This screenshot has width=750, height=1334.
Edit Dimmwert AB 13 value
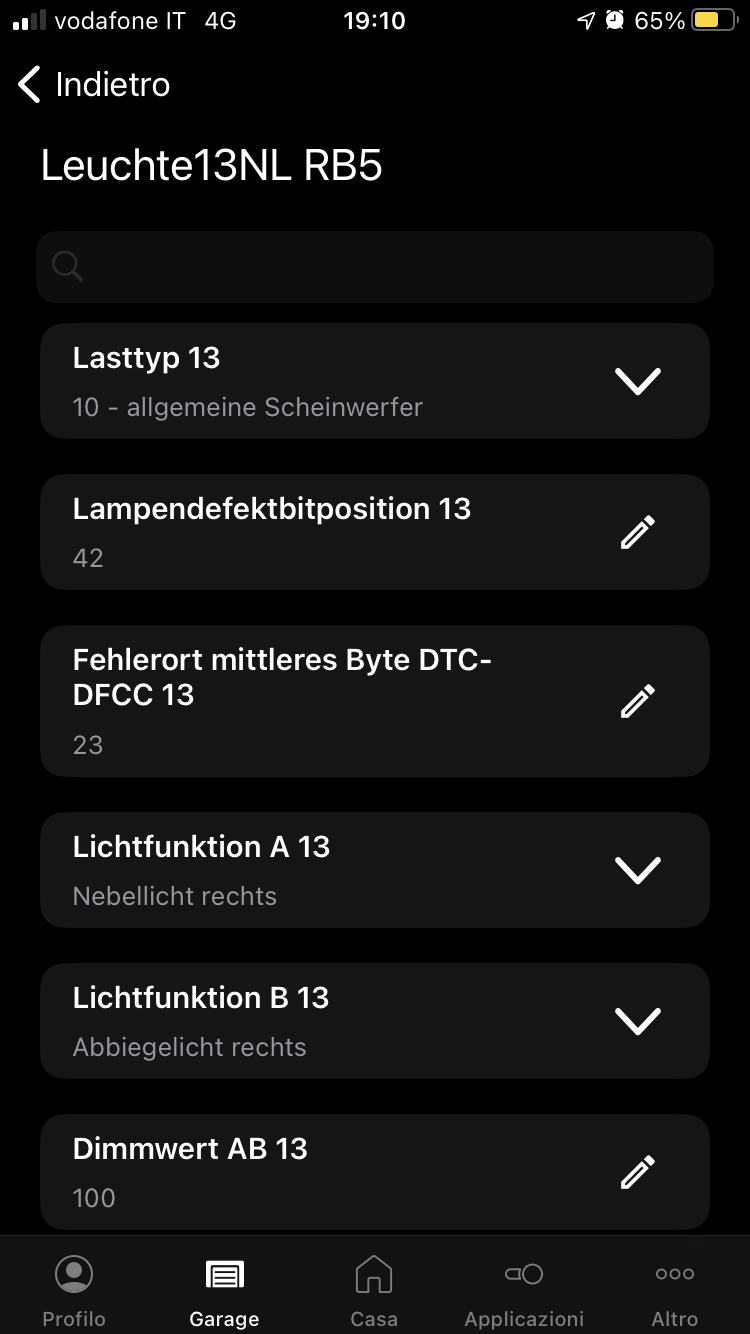(x=637, y=1172)
